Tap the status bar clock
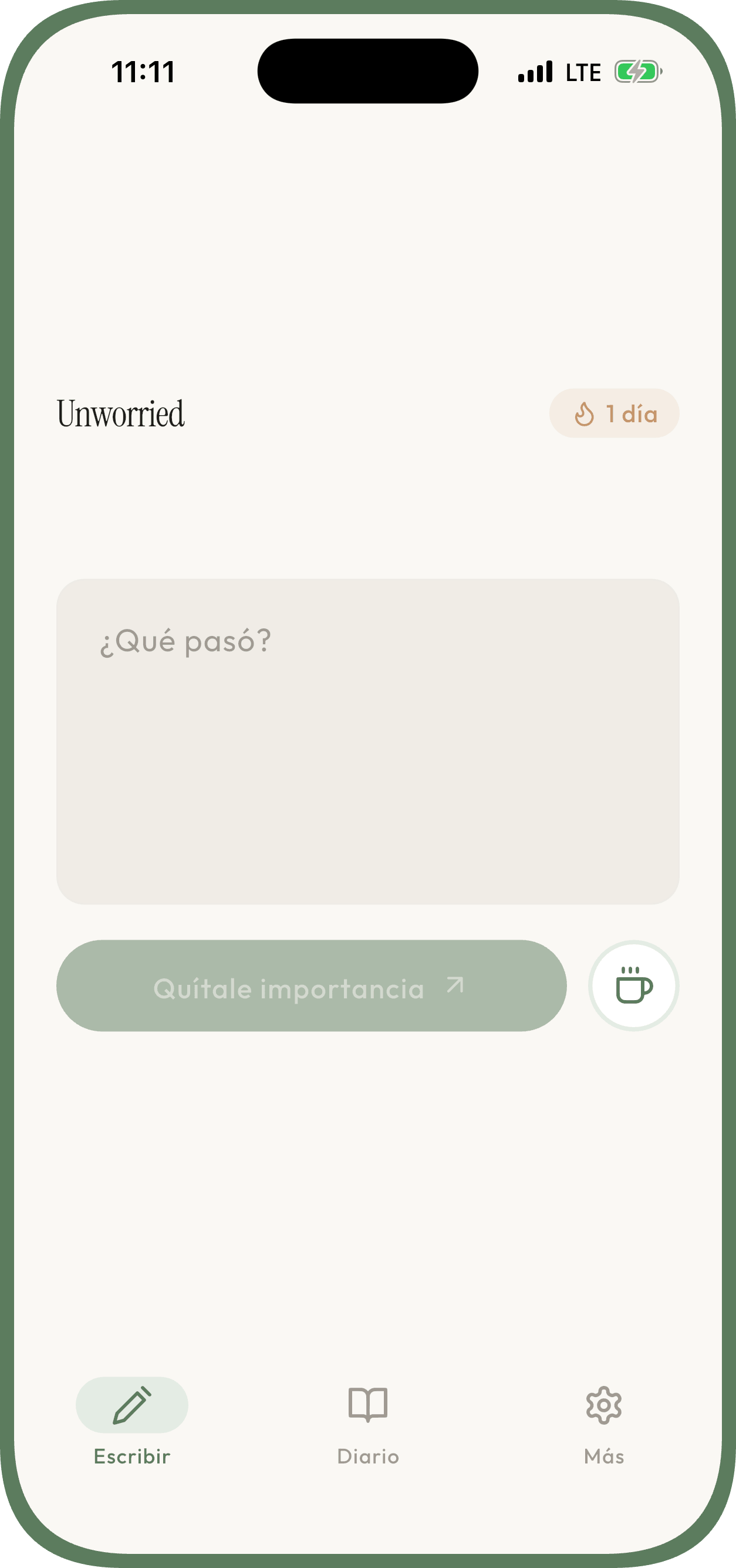The image size is (736, 1568). pos(144,72)
